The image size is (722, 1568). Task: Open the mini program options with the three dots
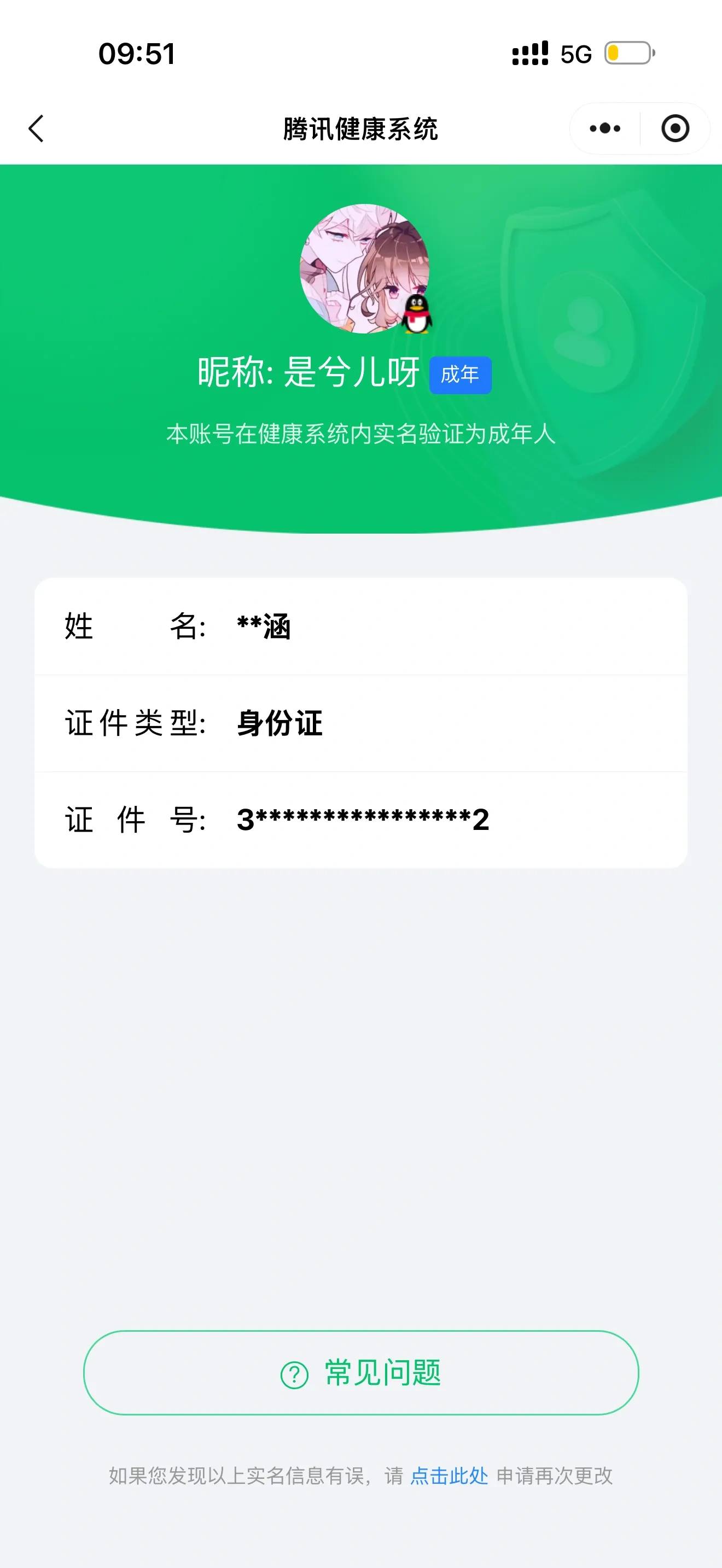(603, 128)
